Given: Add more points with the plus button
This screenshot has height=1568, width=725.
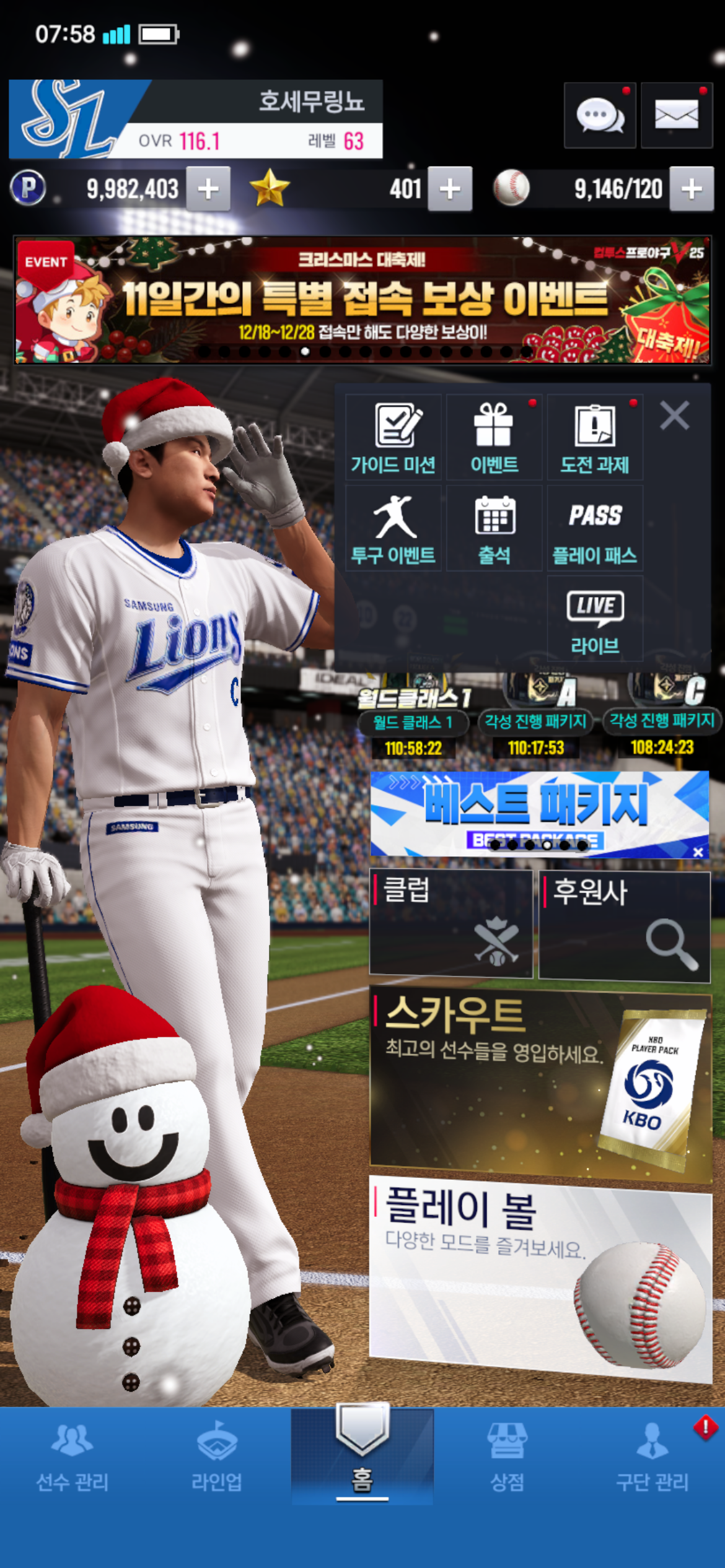Looking at the screenshot, I should pos(209,189).
